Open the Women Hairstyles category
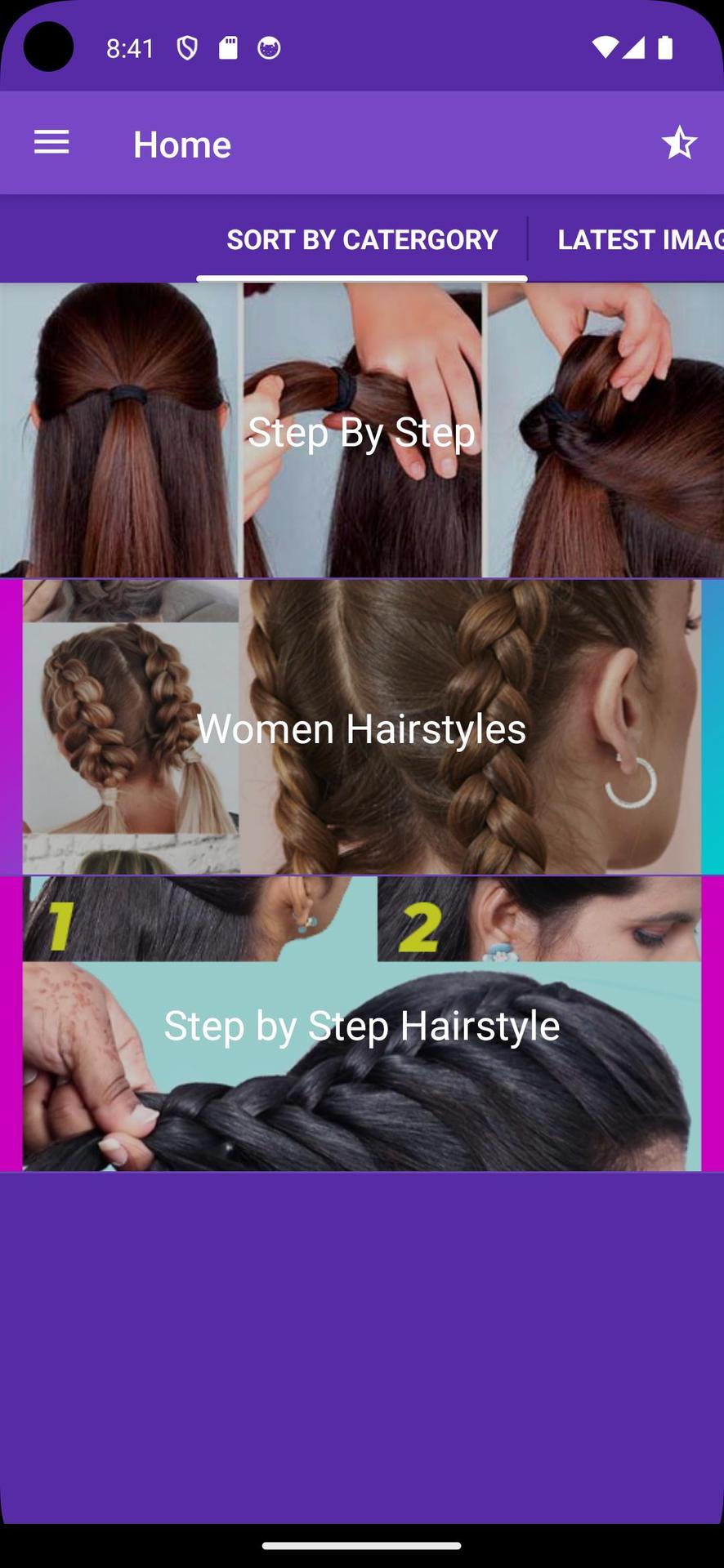Viewport: 724px width, 1568px height. point(362,728)
